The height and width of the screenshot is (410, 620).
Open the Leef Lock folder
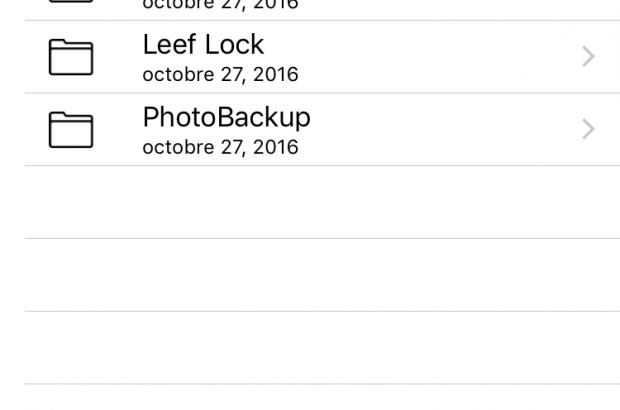(x=204, y=57)
